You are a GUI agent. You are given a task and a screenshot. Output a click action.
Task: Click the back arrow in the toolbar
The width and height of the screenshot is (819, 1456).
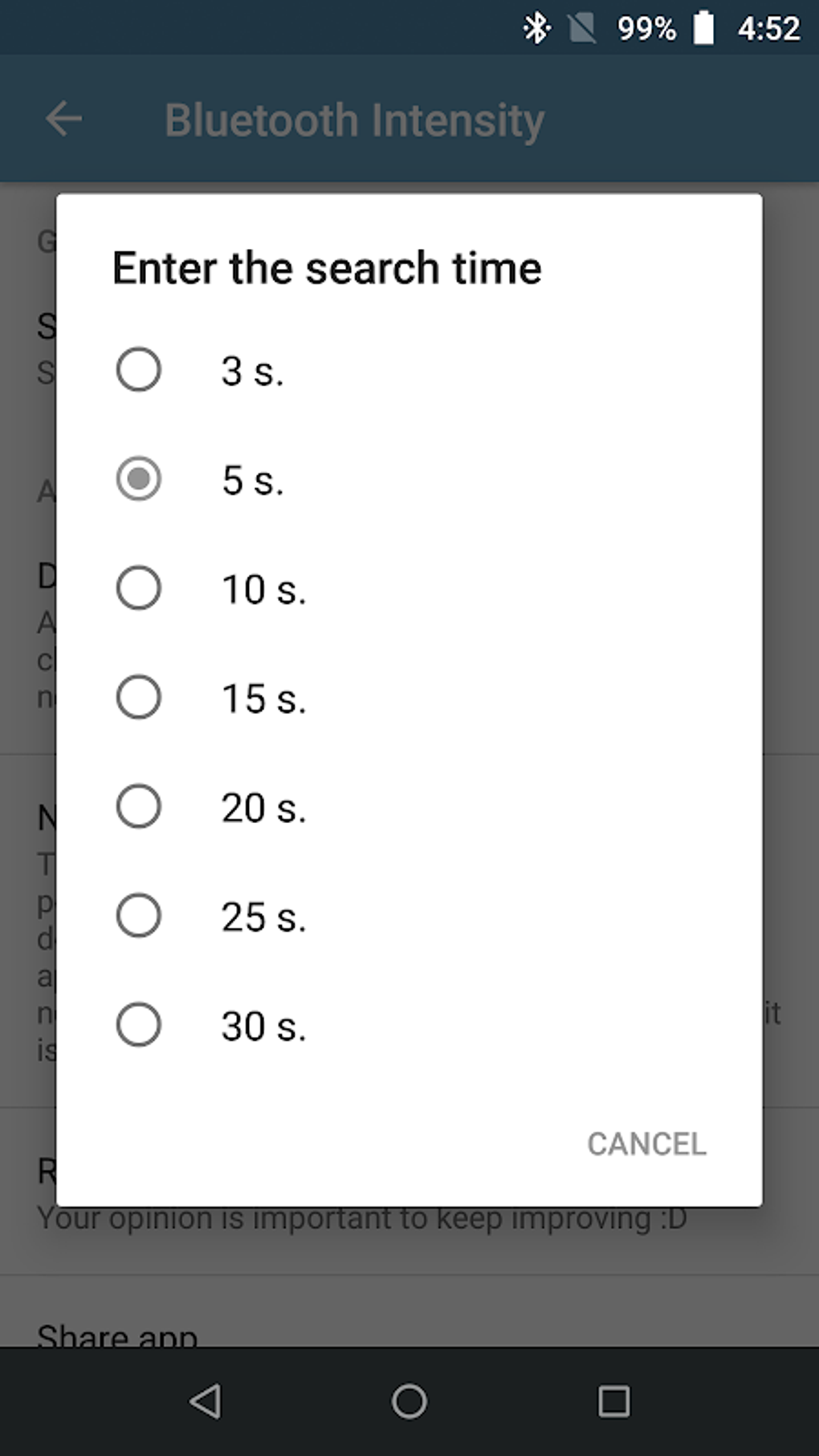pyautogui.click(x=63, y=119)
